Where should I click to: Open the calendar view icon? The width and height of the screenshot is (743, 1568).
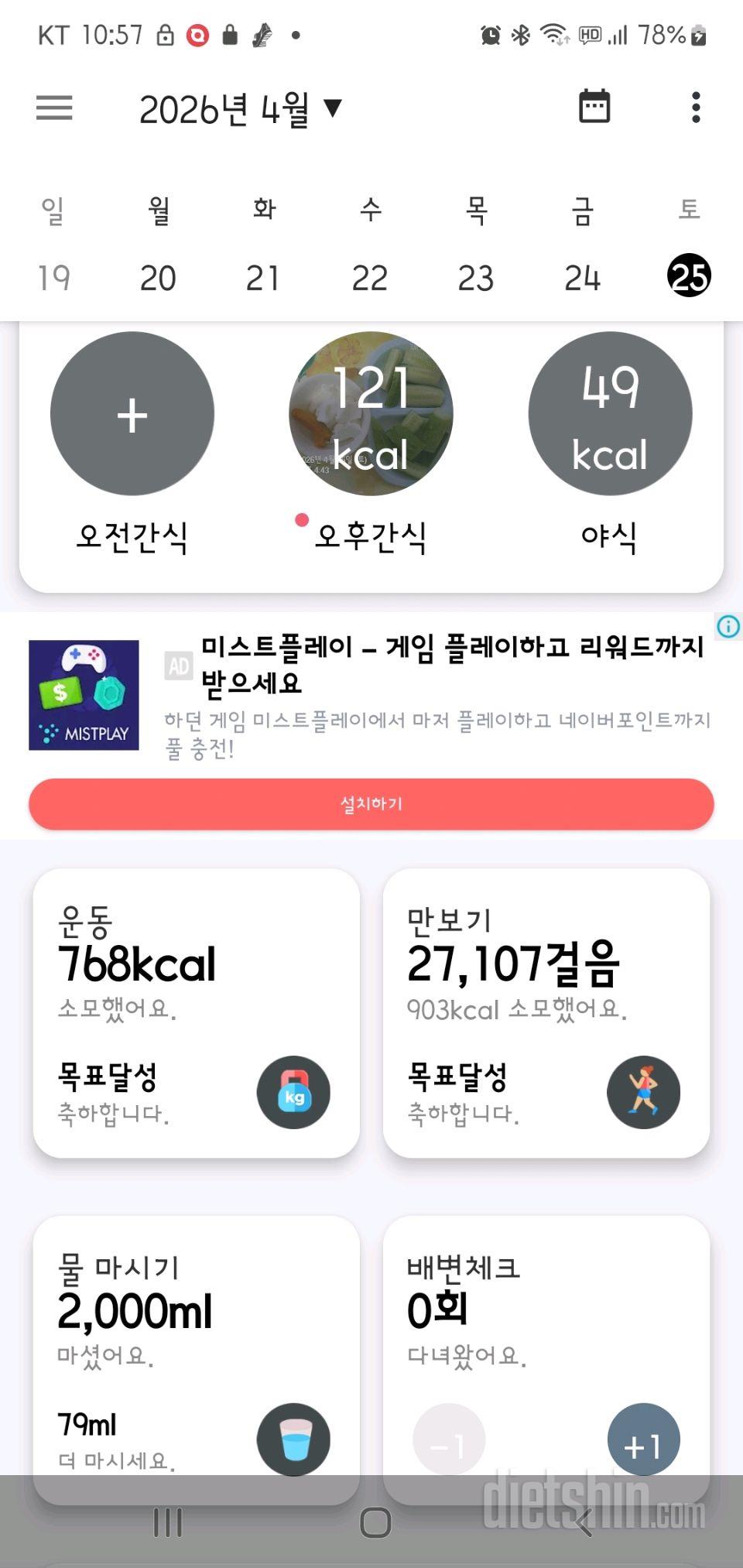coord(594,108)
